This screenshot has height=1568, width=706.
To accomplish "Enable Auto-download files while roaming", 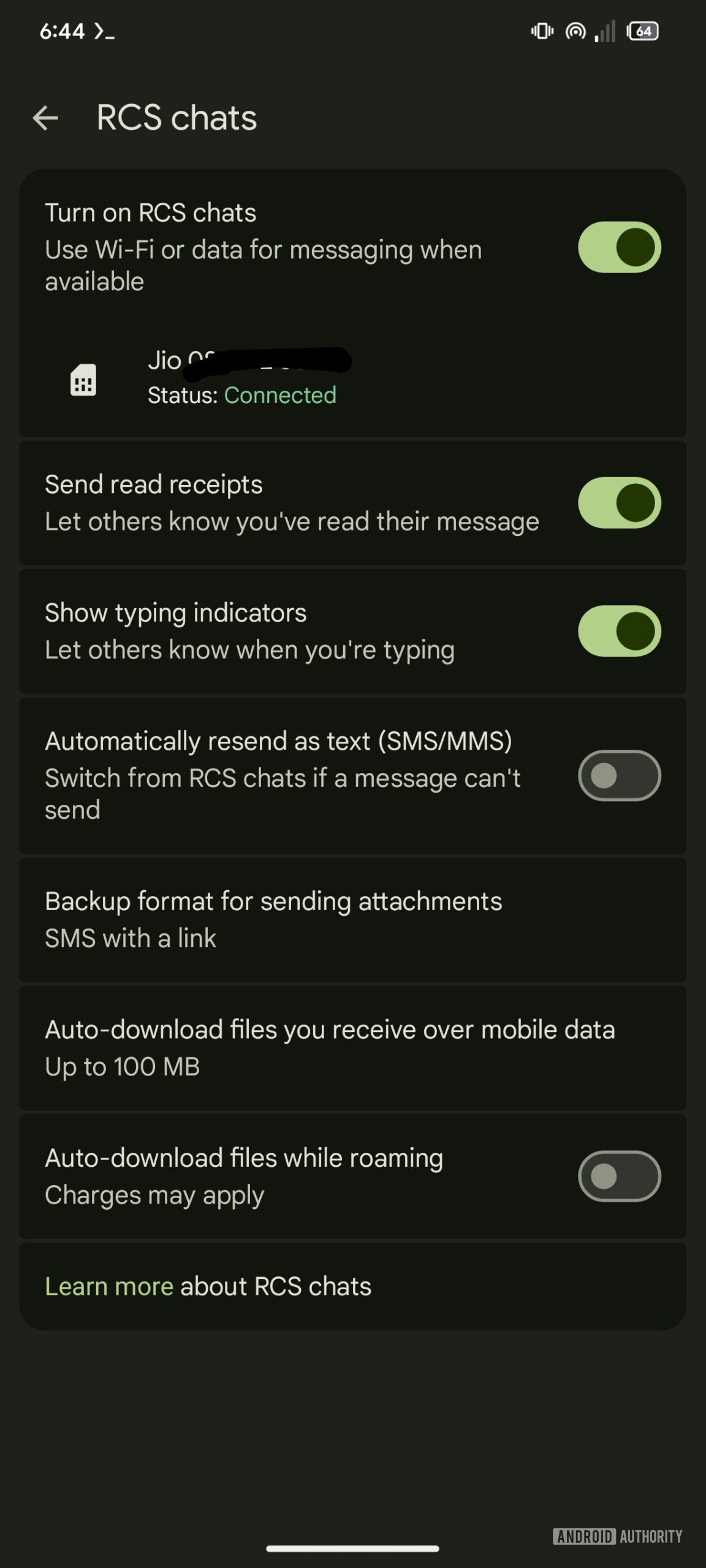I will [x=619, y=1176].
